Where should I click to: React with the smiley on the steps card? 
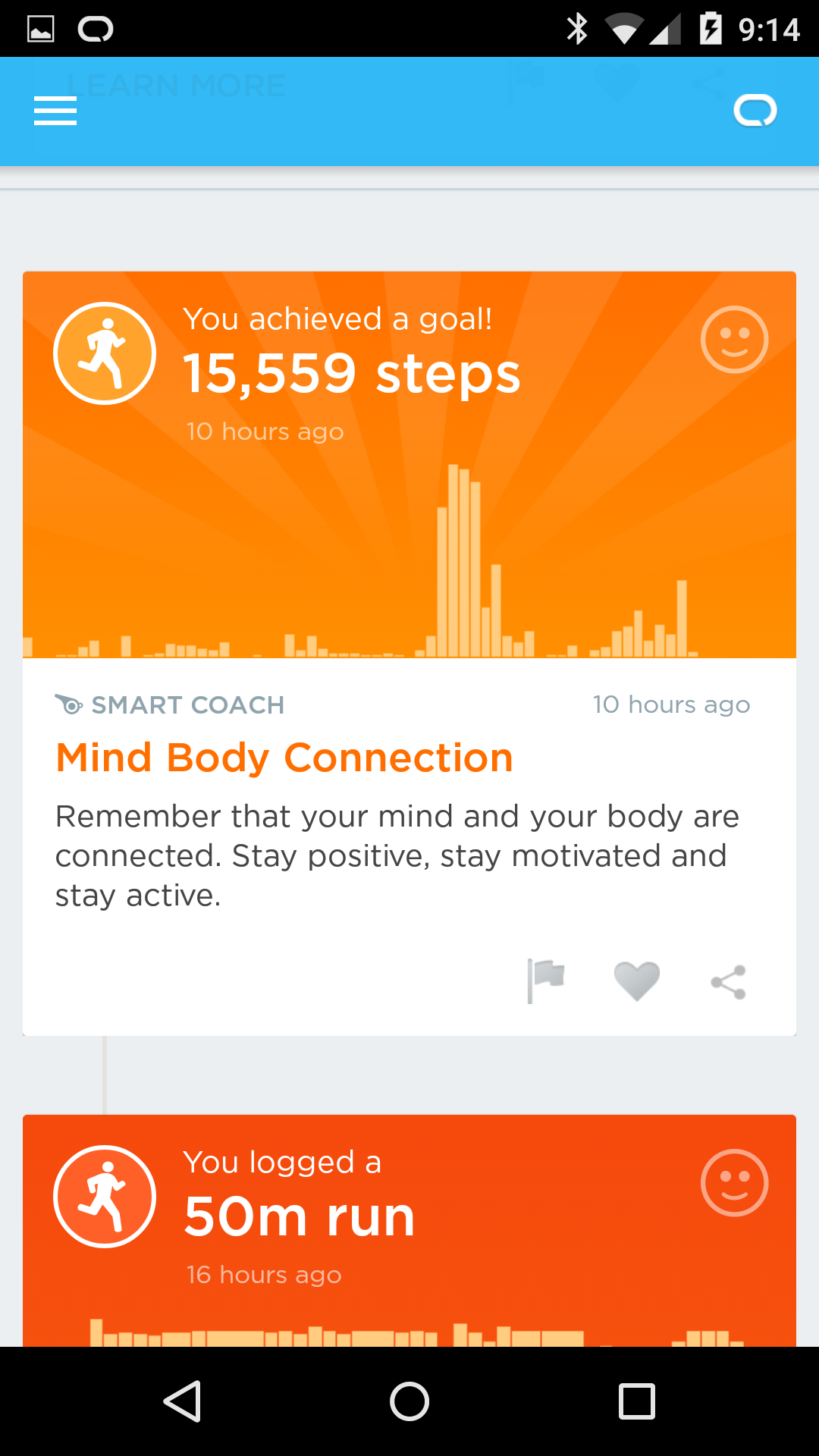pyautogui.click(x=734, y=339)
